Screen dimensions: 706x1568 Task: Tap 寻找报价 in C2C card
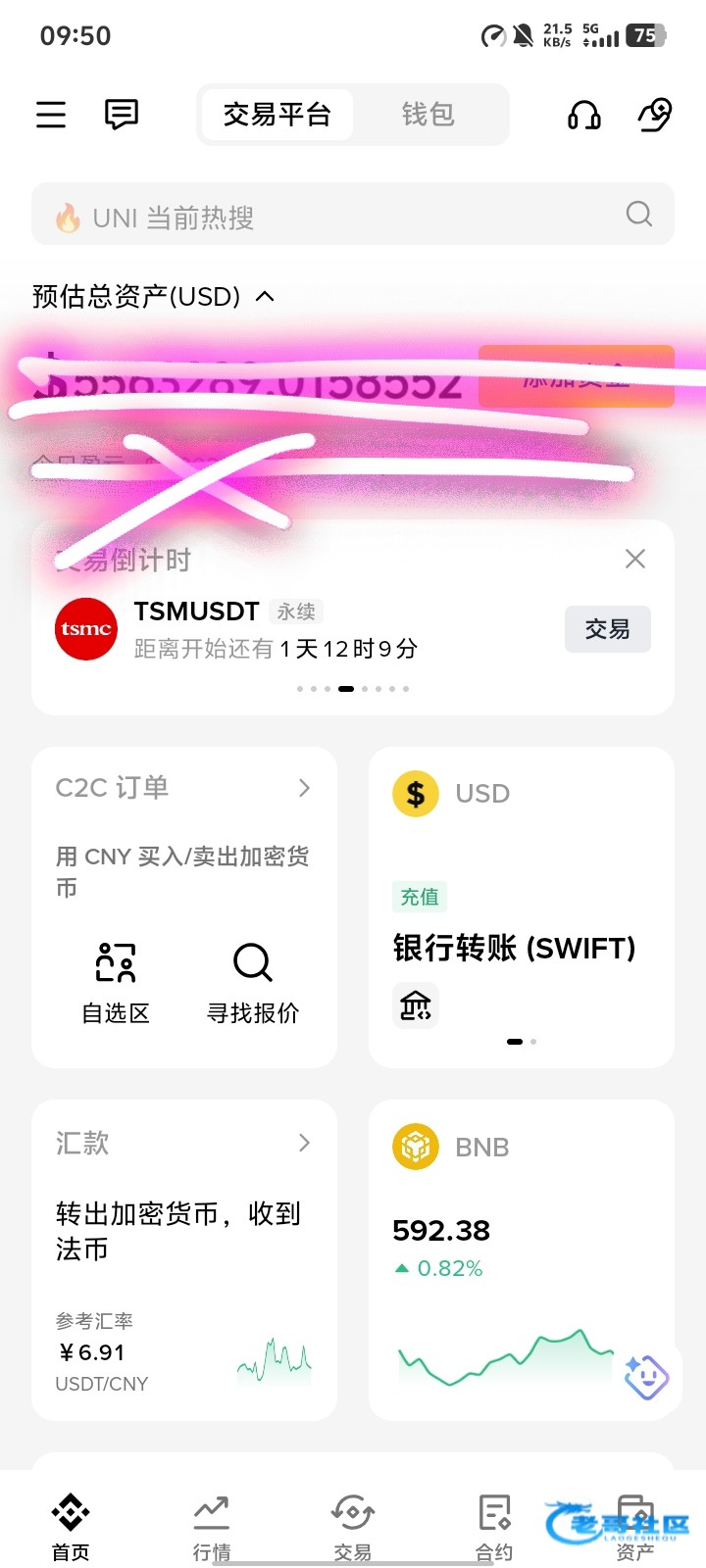coord(253,982)
